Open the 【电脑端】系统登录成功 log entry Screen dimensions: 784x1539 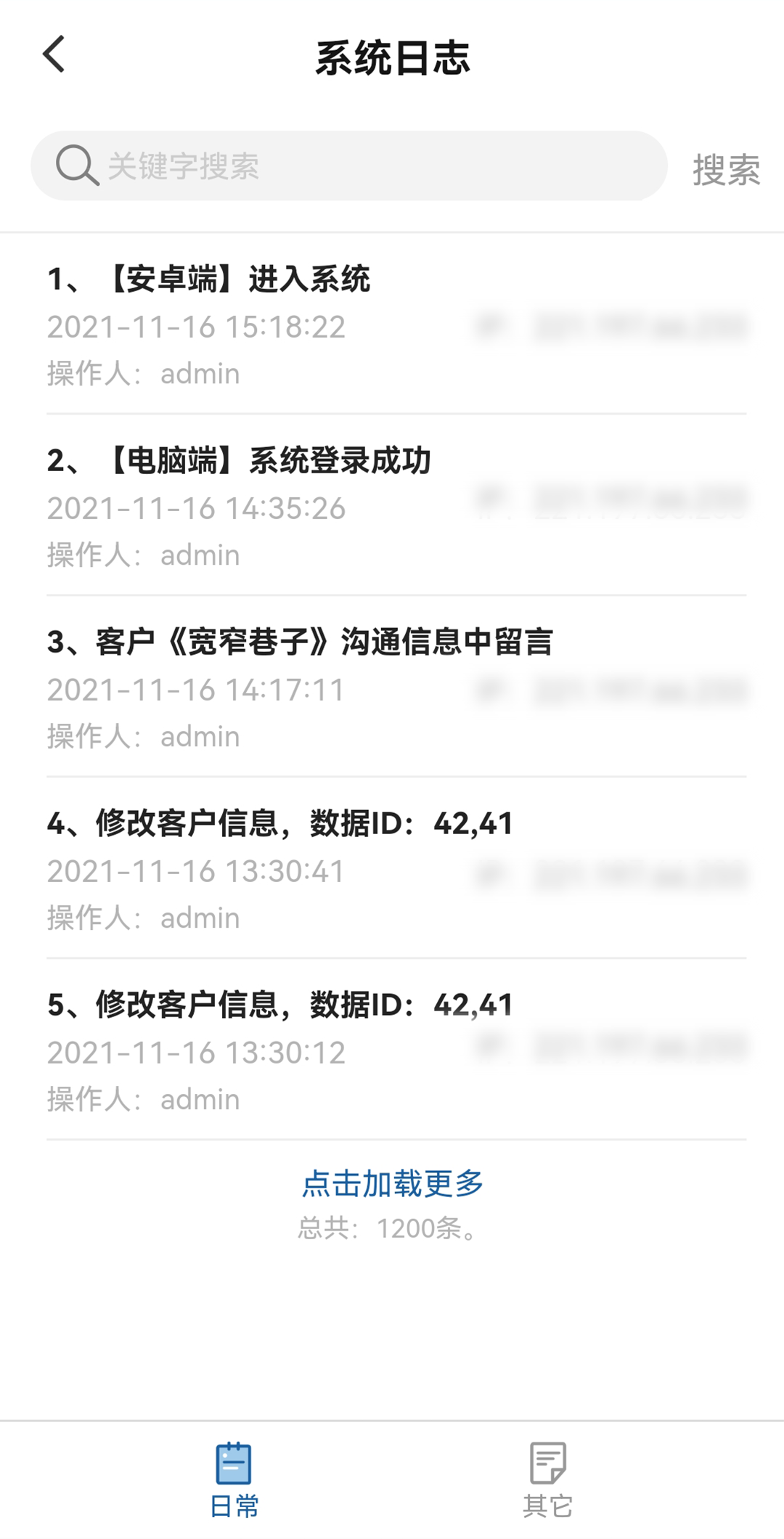coord(396,506)
